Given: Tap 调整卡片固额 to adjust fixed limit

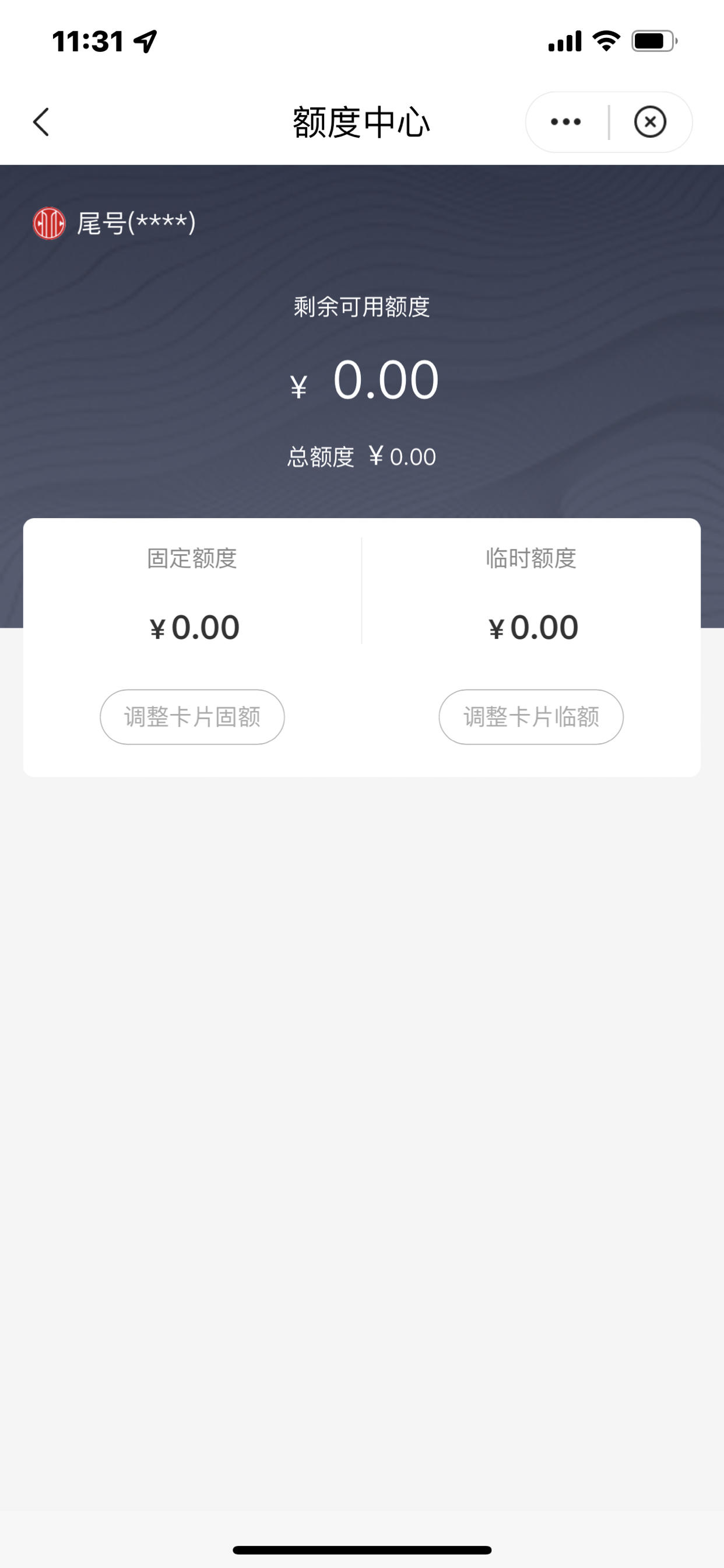Looking at the screenshot, I should 192,716.
